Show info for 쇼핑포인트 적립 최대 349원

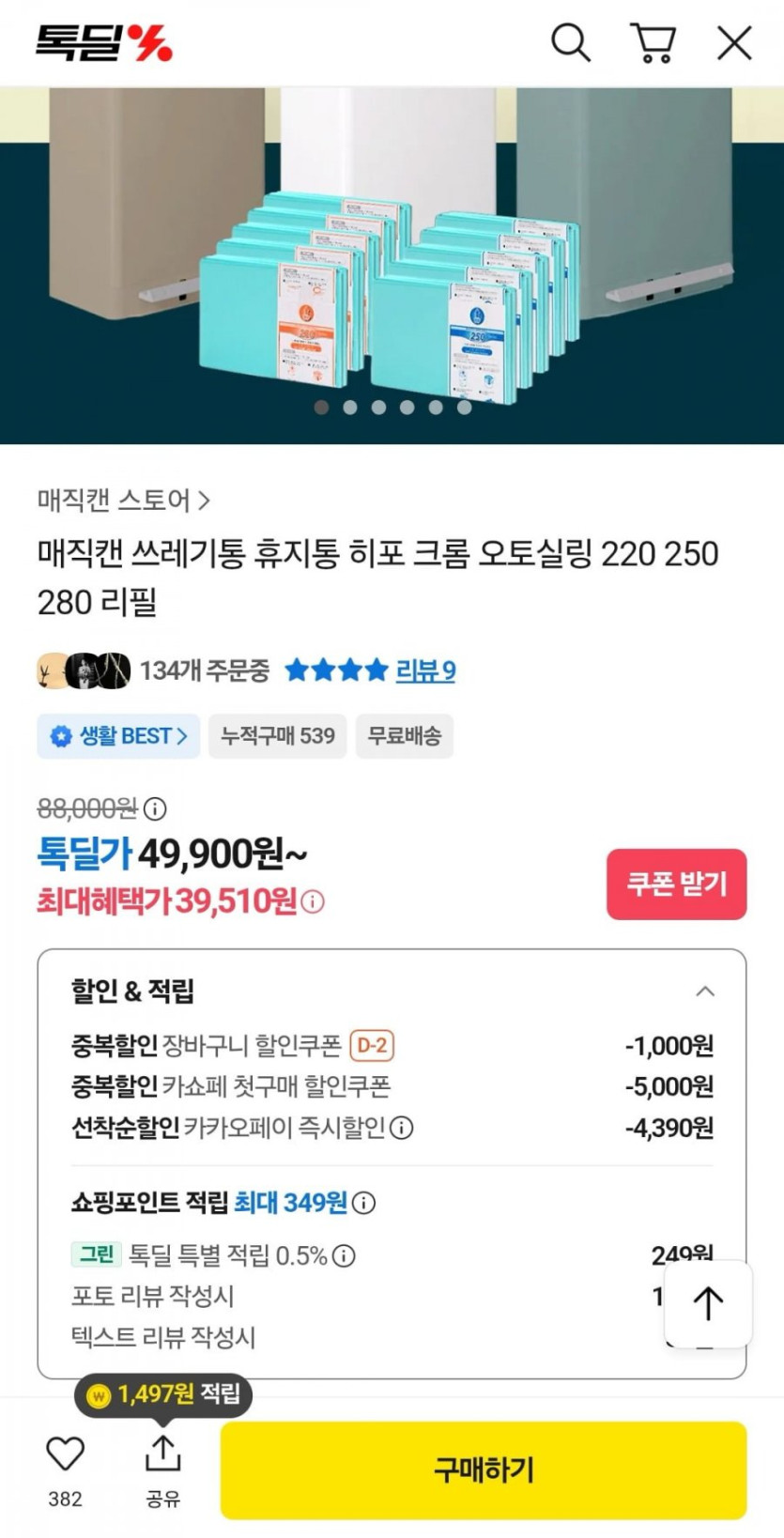pos(364,1203)
